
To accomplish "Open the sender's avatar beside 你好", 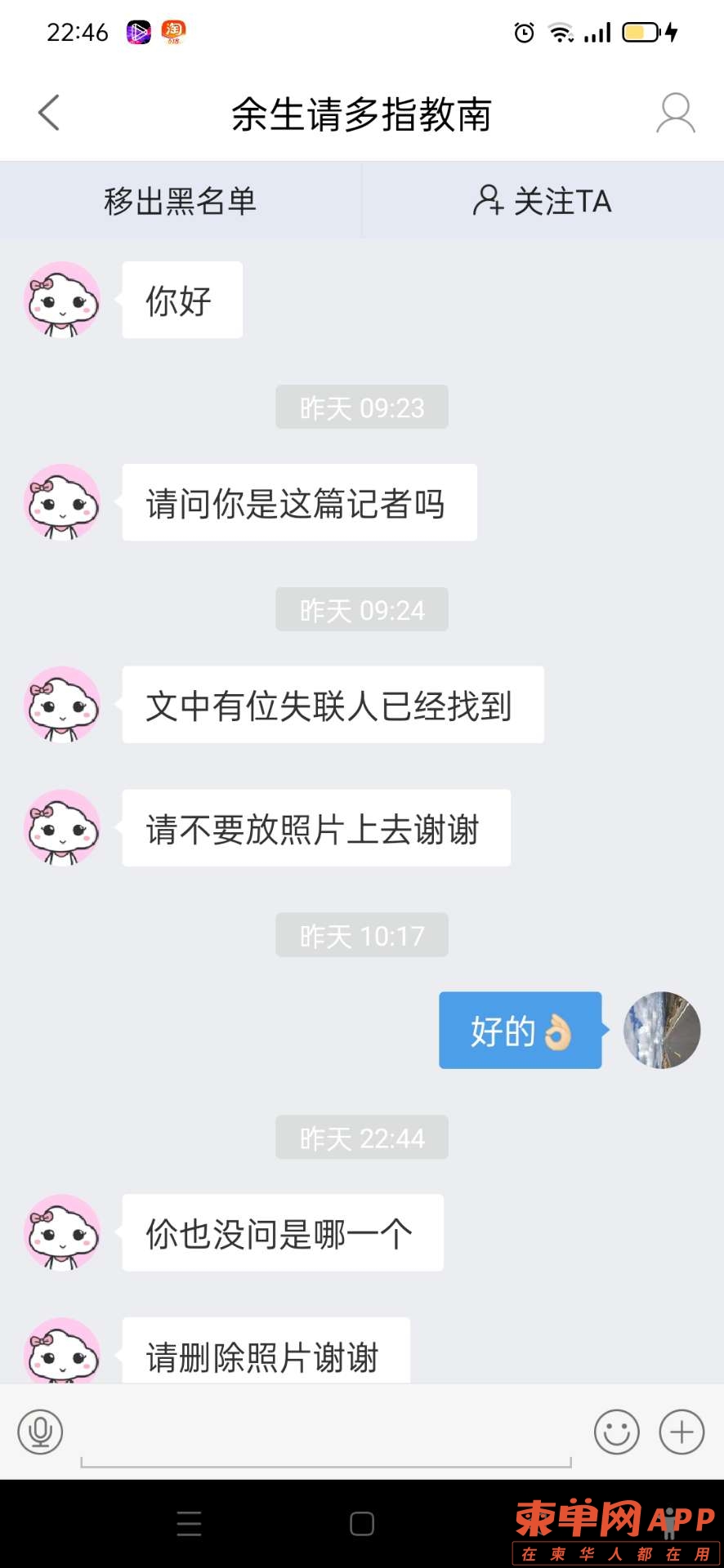I will [x=62, y=300].
